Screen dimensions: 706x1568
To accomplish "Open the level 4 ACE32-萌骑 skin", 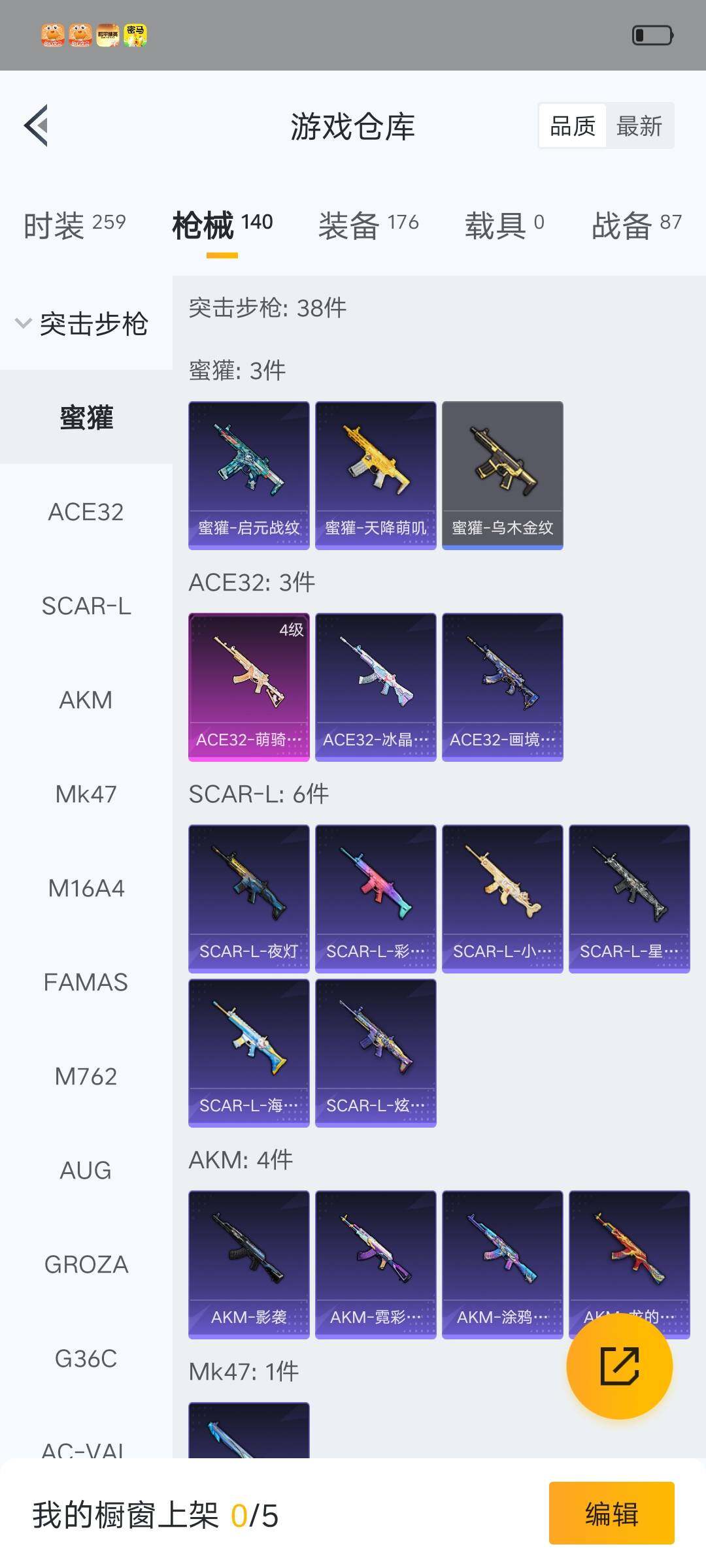I will pos(248,687).
